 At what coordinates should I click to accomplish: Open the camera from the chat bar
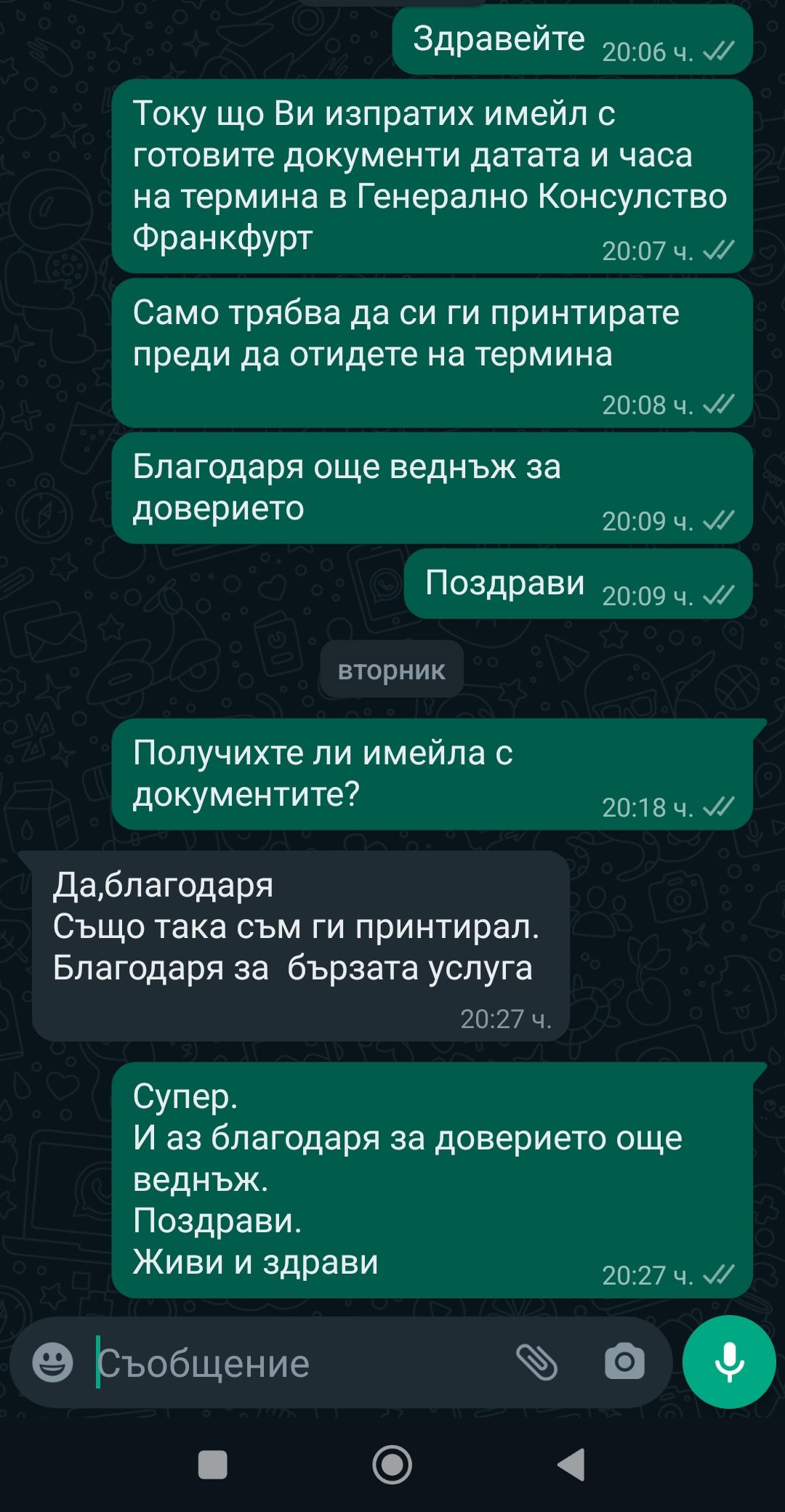(x=624, y=1362)
